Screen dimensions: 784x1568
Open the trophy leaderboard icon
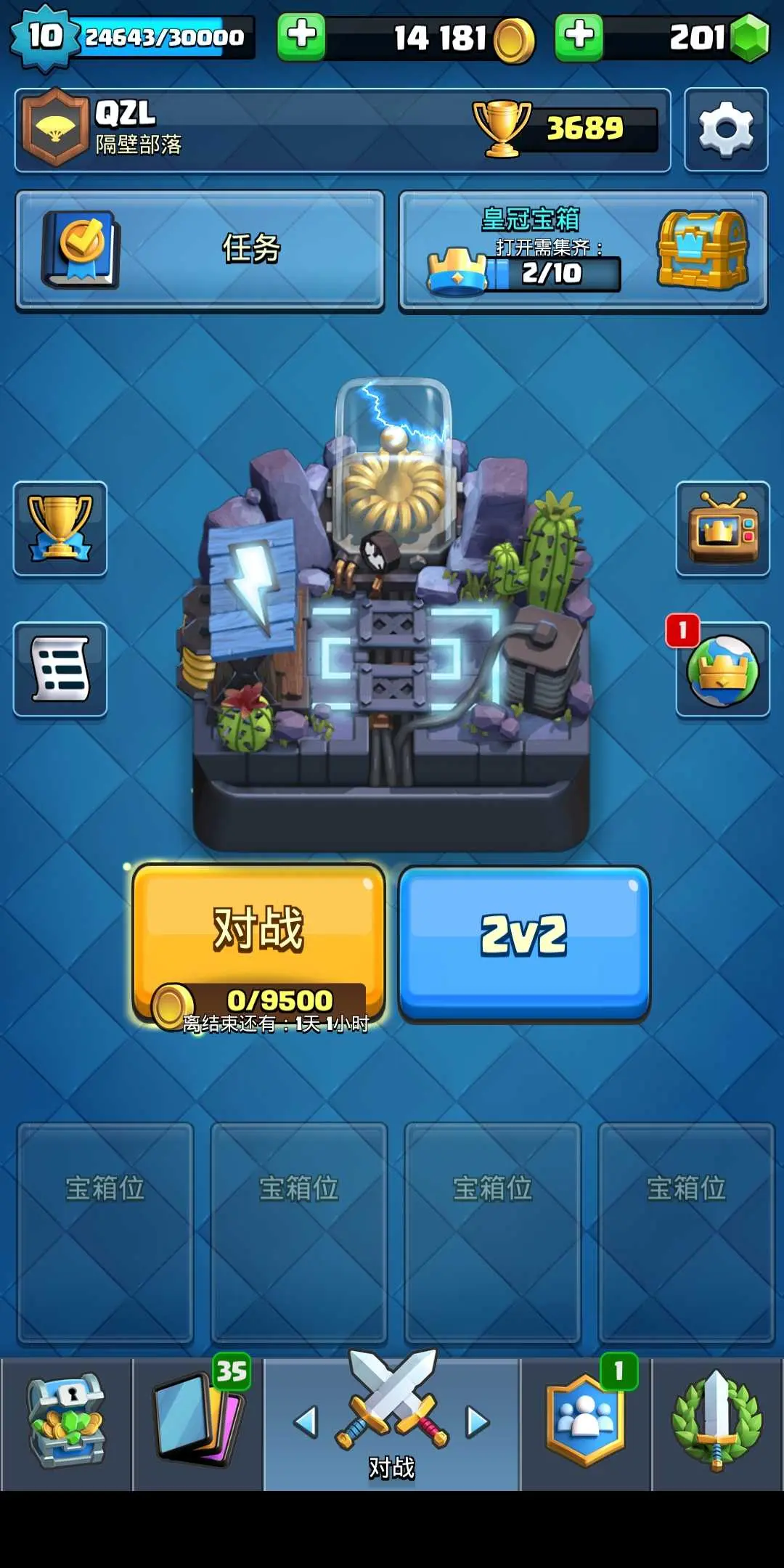60,528
